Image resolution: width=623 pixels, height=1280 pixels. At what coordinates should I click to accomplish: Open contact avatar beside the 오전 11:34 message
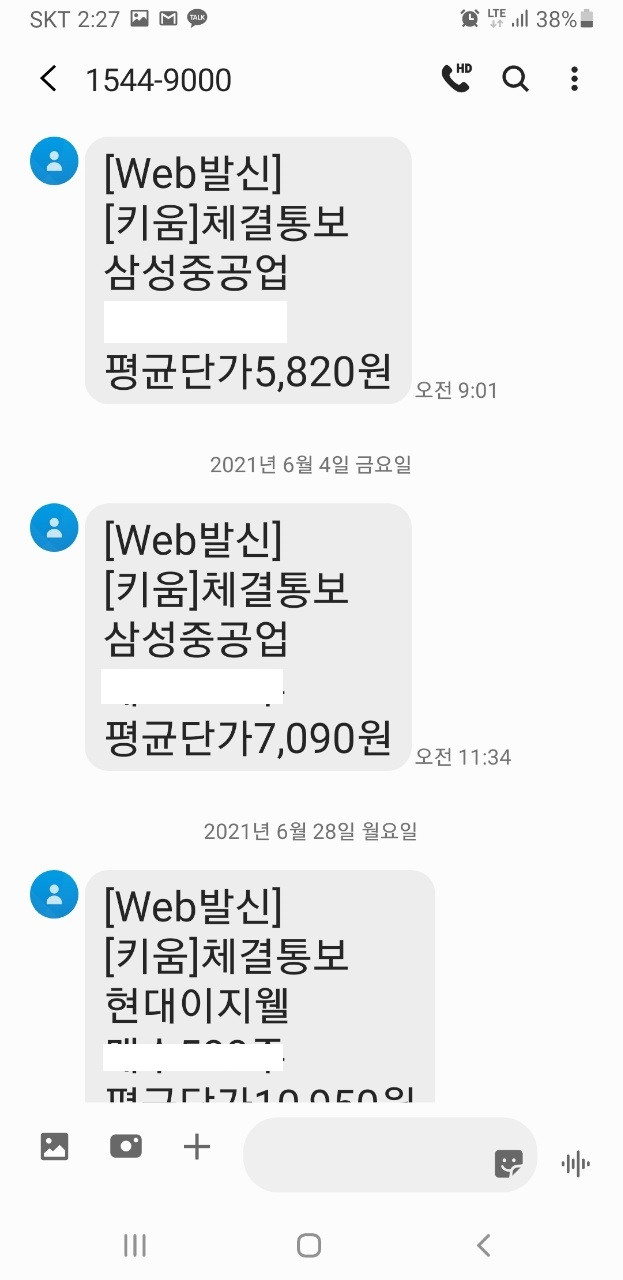point(54,527)
